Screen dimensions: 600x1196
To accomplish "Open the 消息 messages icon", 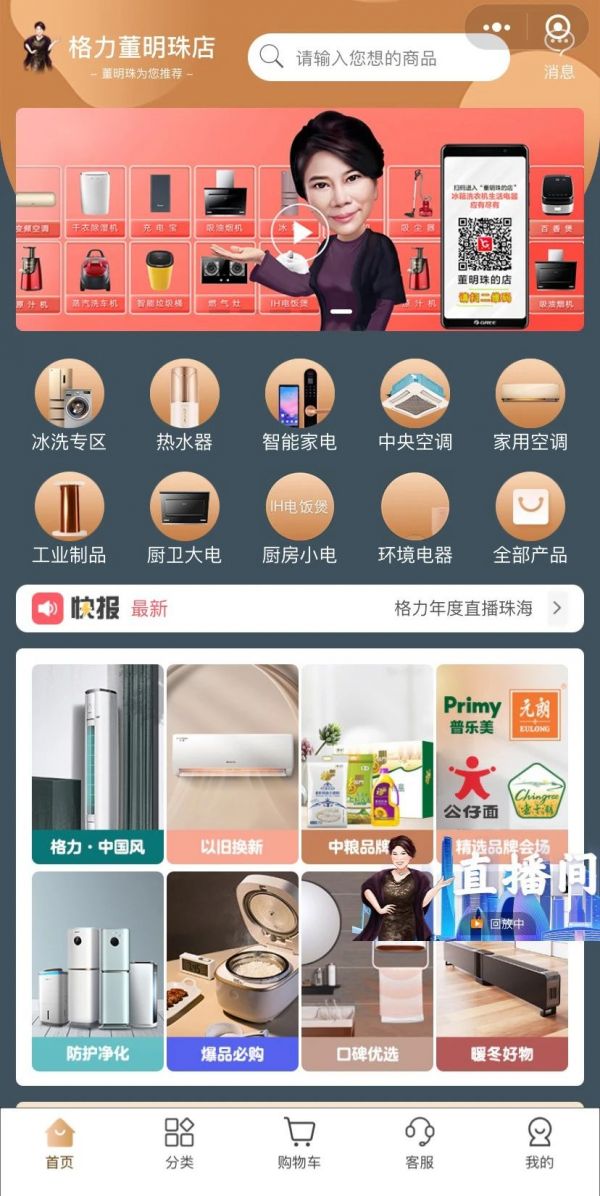I will tap(559, 47).
